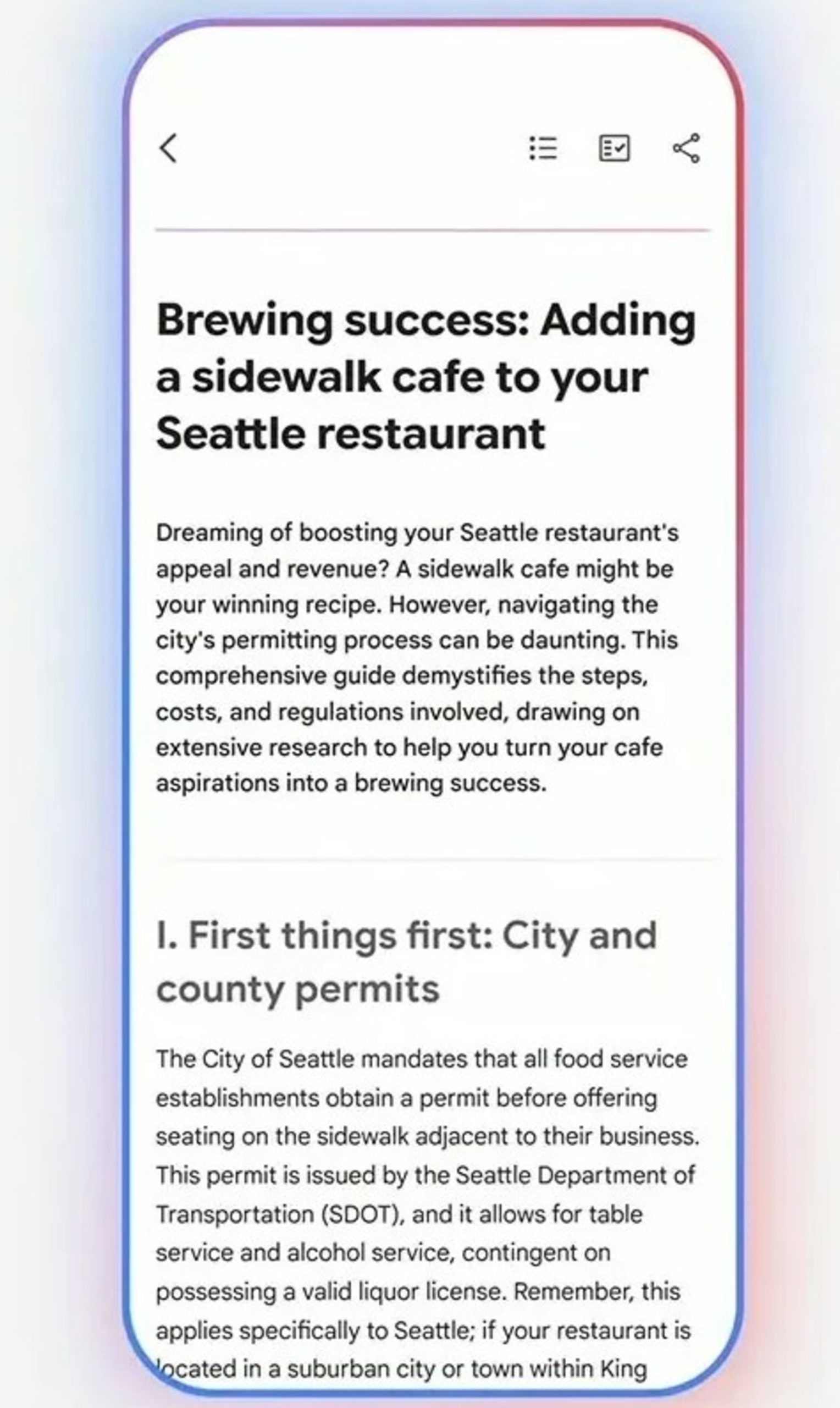This screenshot has height=1408, width=840.
Task: Share this sidewalk cafe report
Action: tap(686, 148)
